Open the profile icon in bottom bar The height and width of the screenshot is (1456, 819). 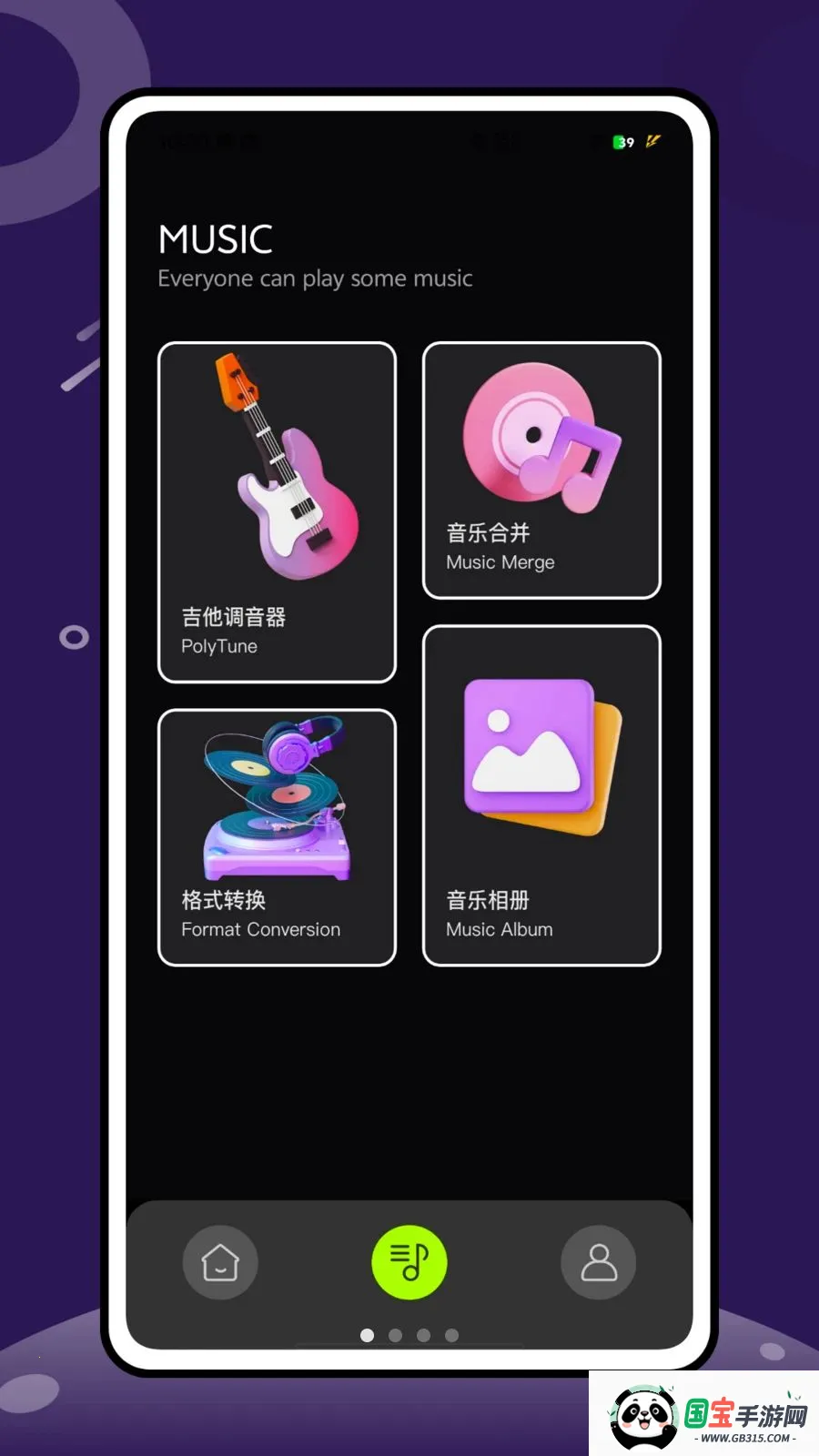(x=598, y=1262)
